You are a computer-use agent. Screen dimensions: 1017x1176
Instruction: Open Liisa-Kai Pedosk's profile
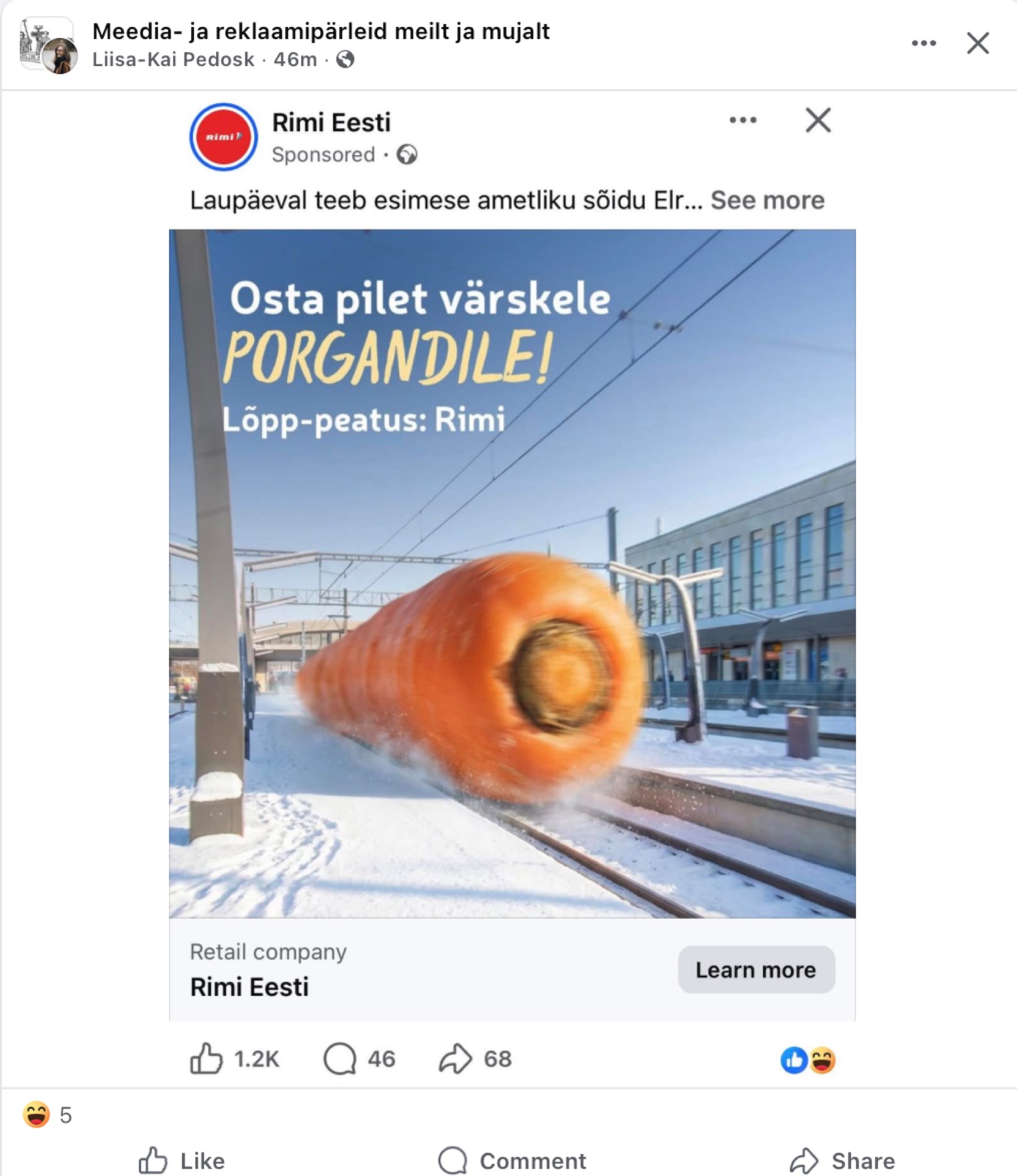[173, 59]
